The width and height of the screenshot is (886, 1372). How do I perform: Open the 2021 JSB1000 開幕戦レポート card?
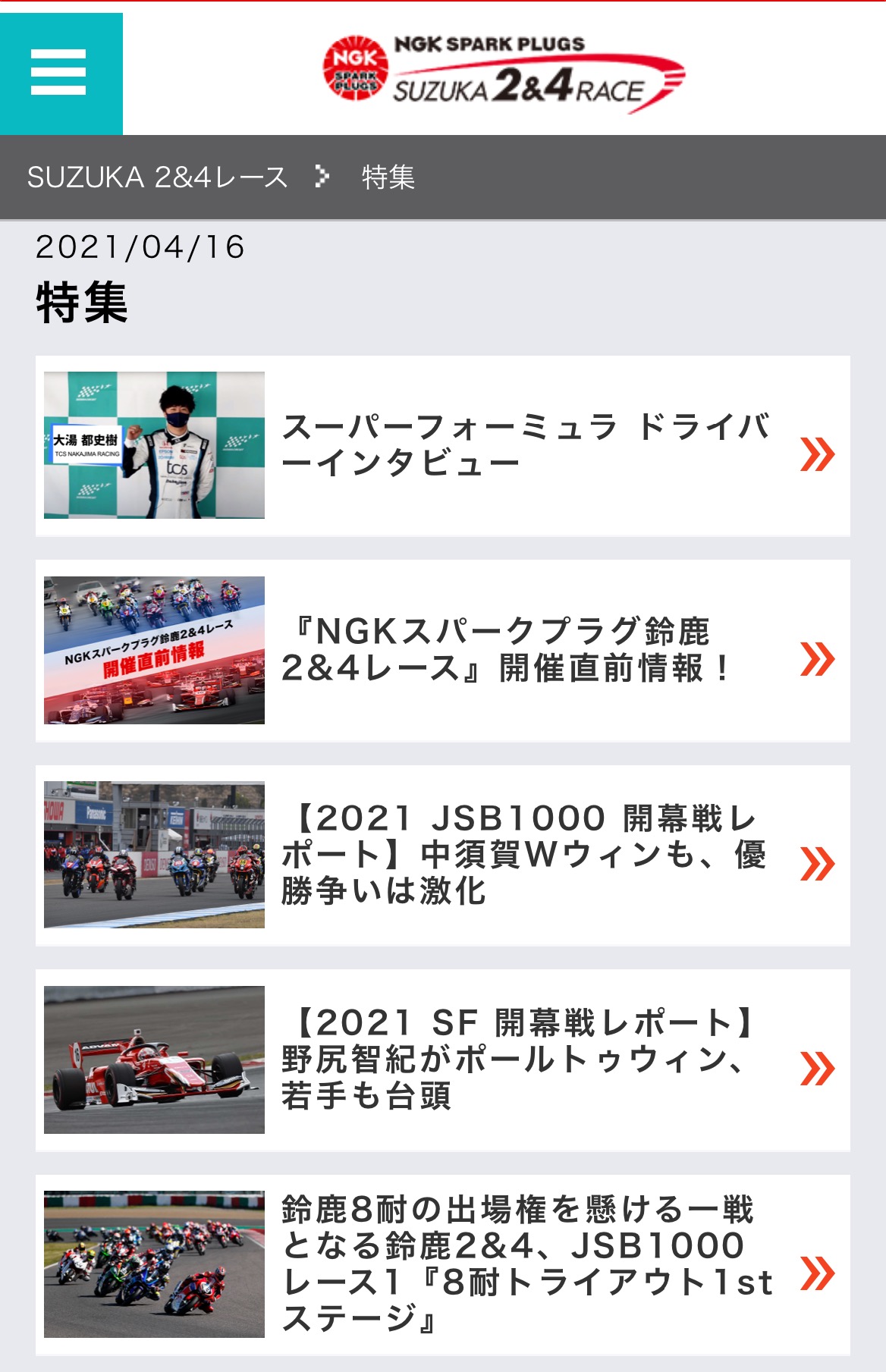tap(442, 856)
